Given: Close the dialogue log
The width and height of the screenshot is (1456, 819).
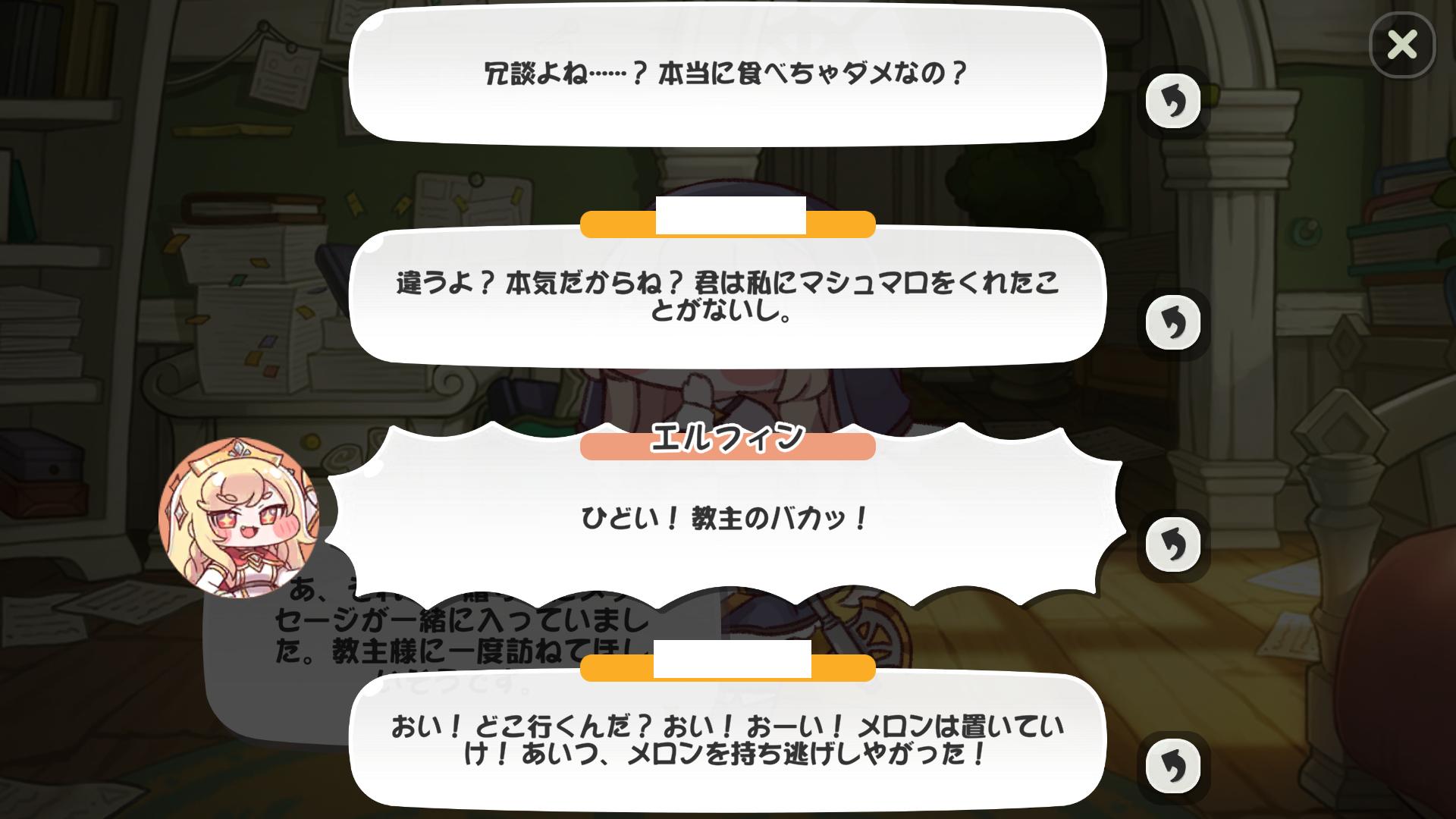Looking at the screenshot, I should pyautogui.click(x=1401, y=45).
